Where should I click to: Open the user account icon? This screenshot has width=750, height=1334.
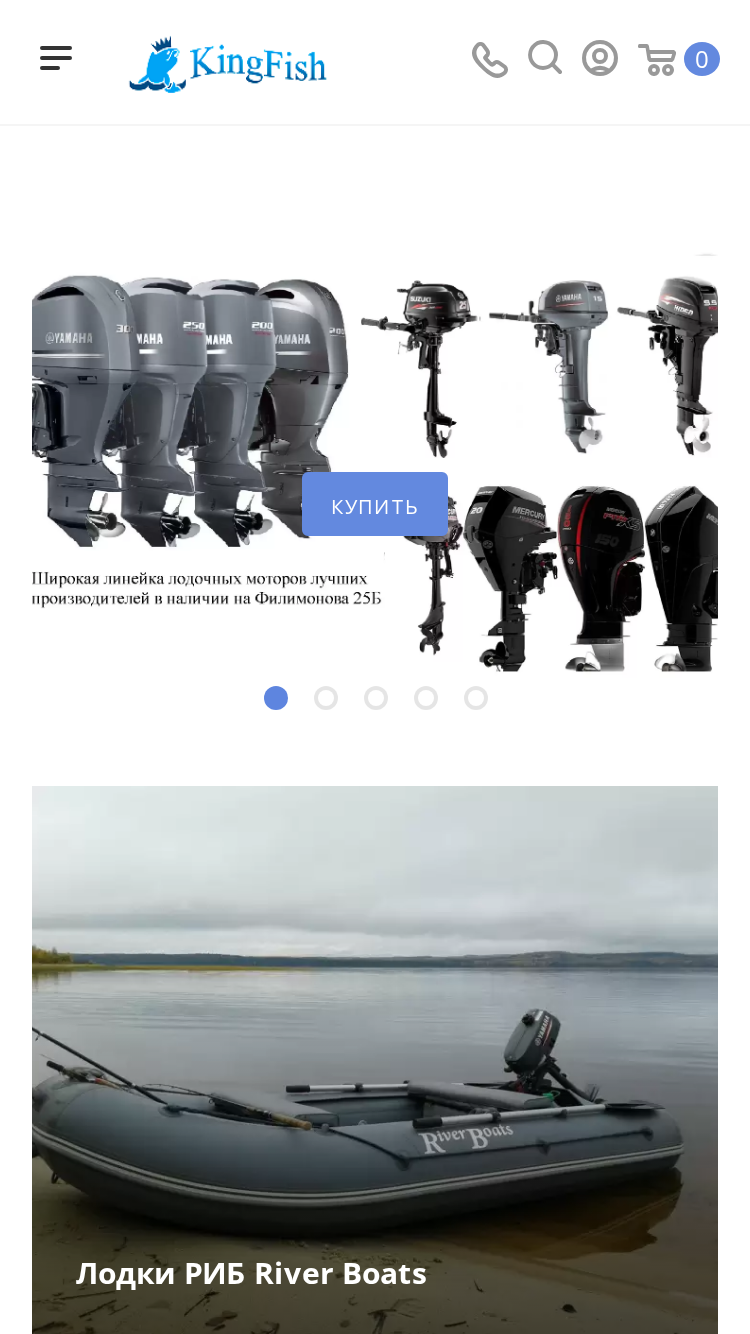[600, 58]
